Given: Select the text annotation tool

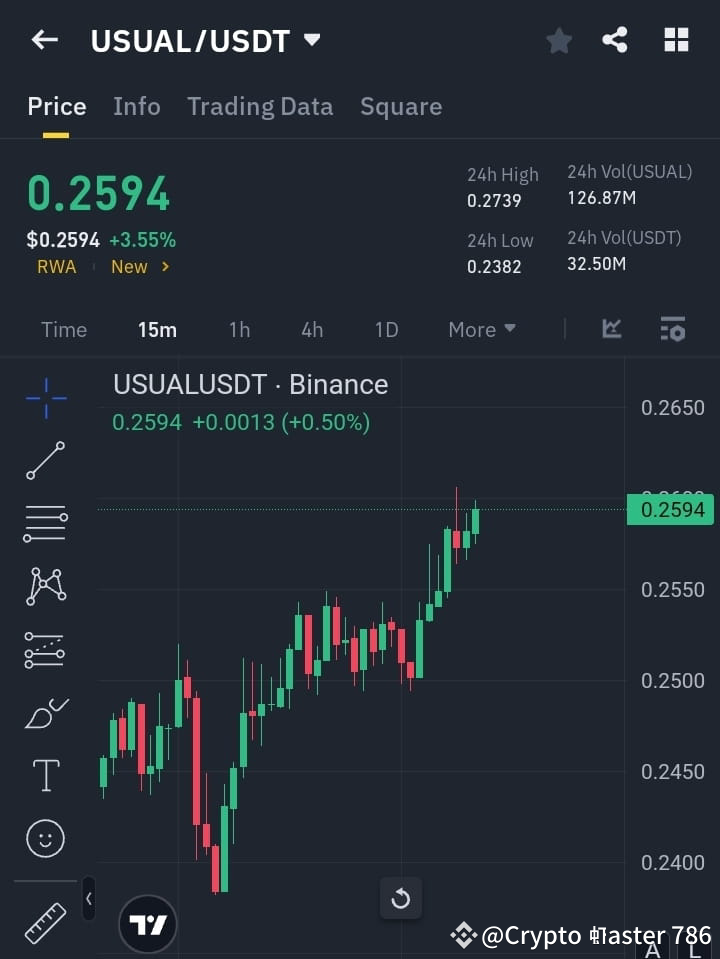Looking at the screenshot, I should click(45, 775).
